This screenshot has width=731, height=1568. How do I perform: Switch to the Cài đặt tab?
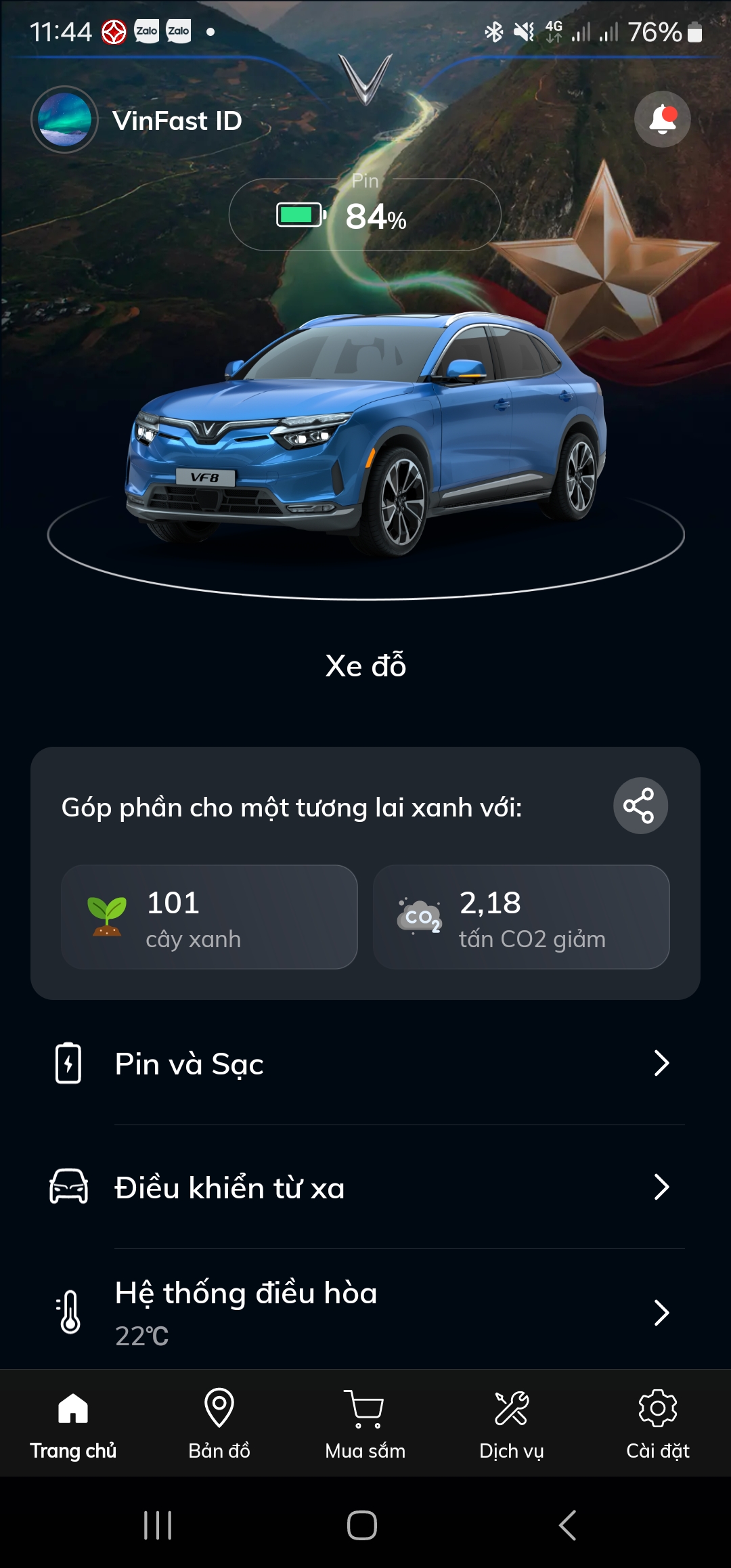[x=658, y=1423]
